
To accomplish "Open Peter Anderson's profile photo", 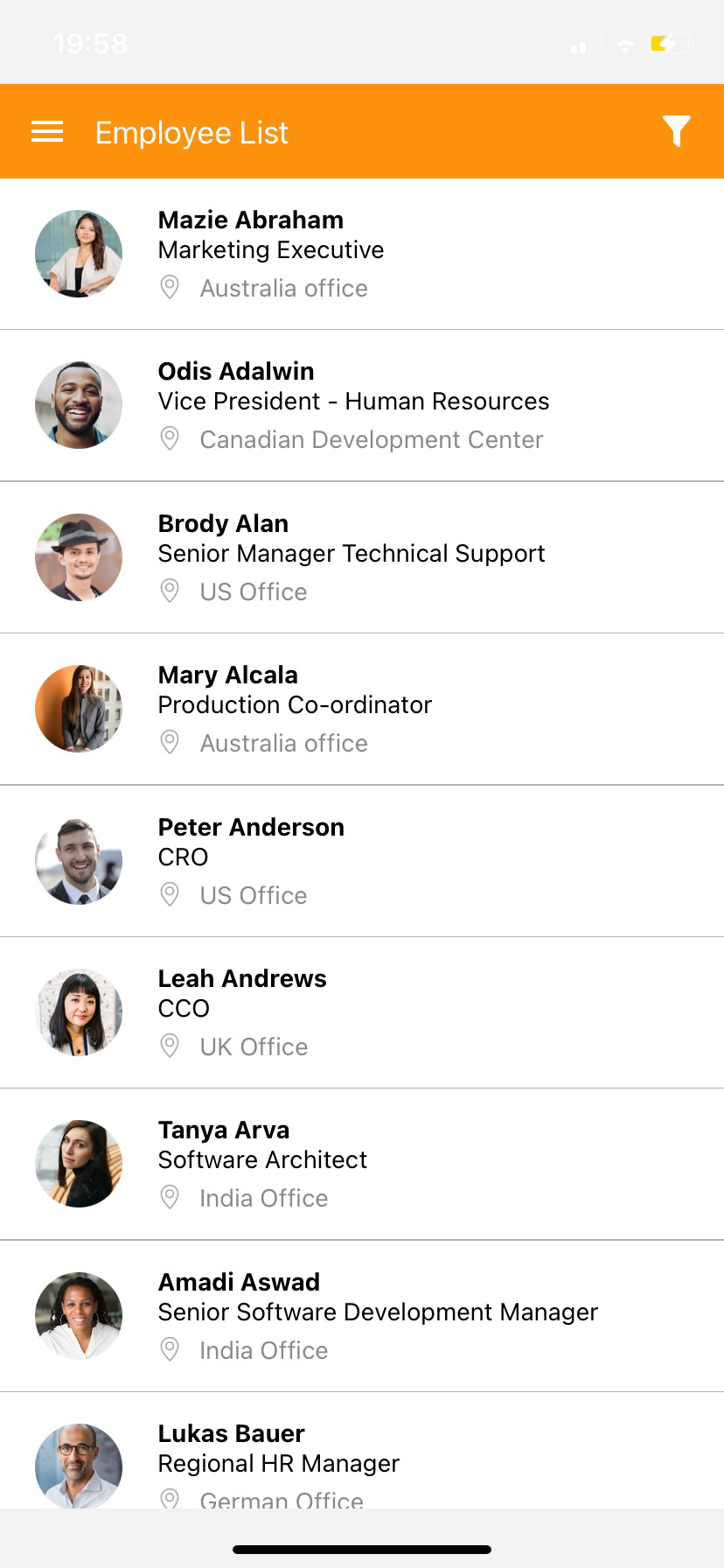I will tap(78, 861).
